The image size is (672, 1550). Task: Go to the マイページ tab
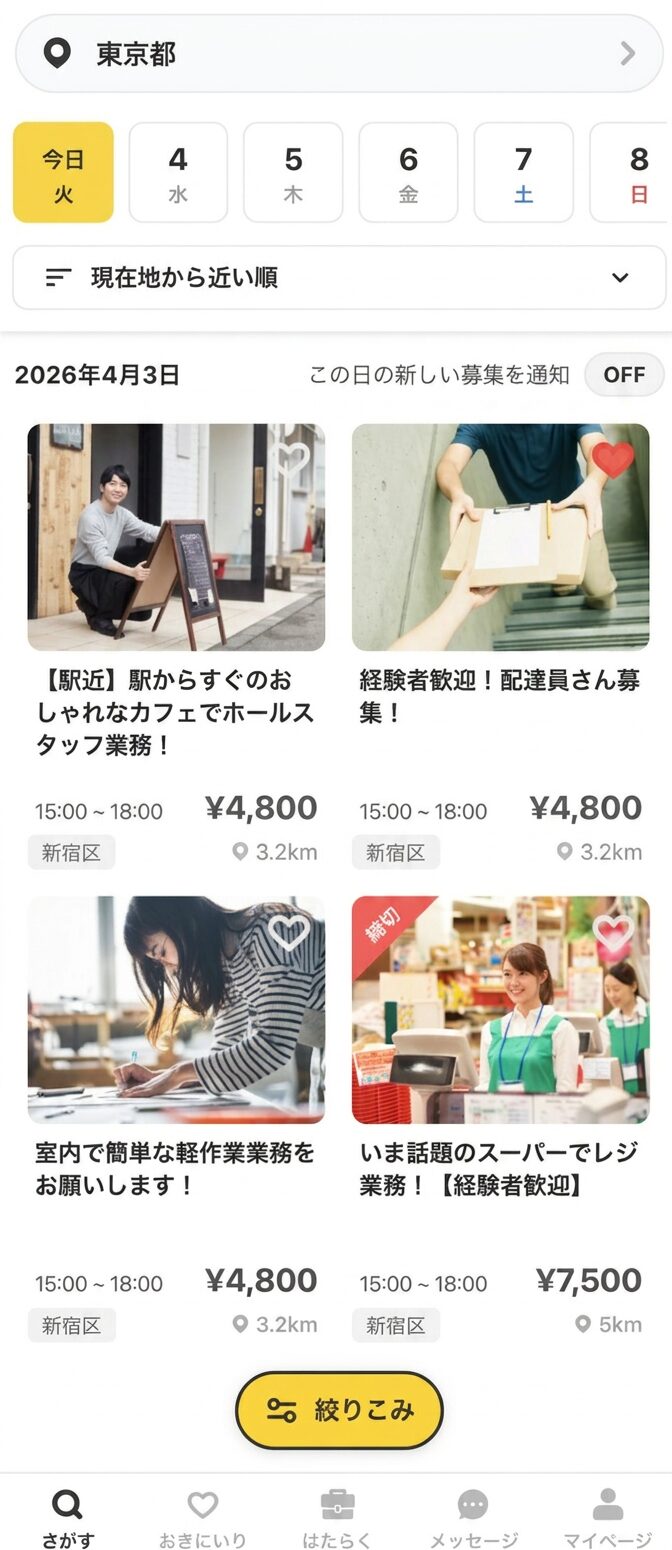coord(607,1517)
